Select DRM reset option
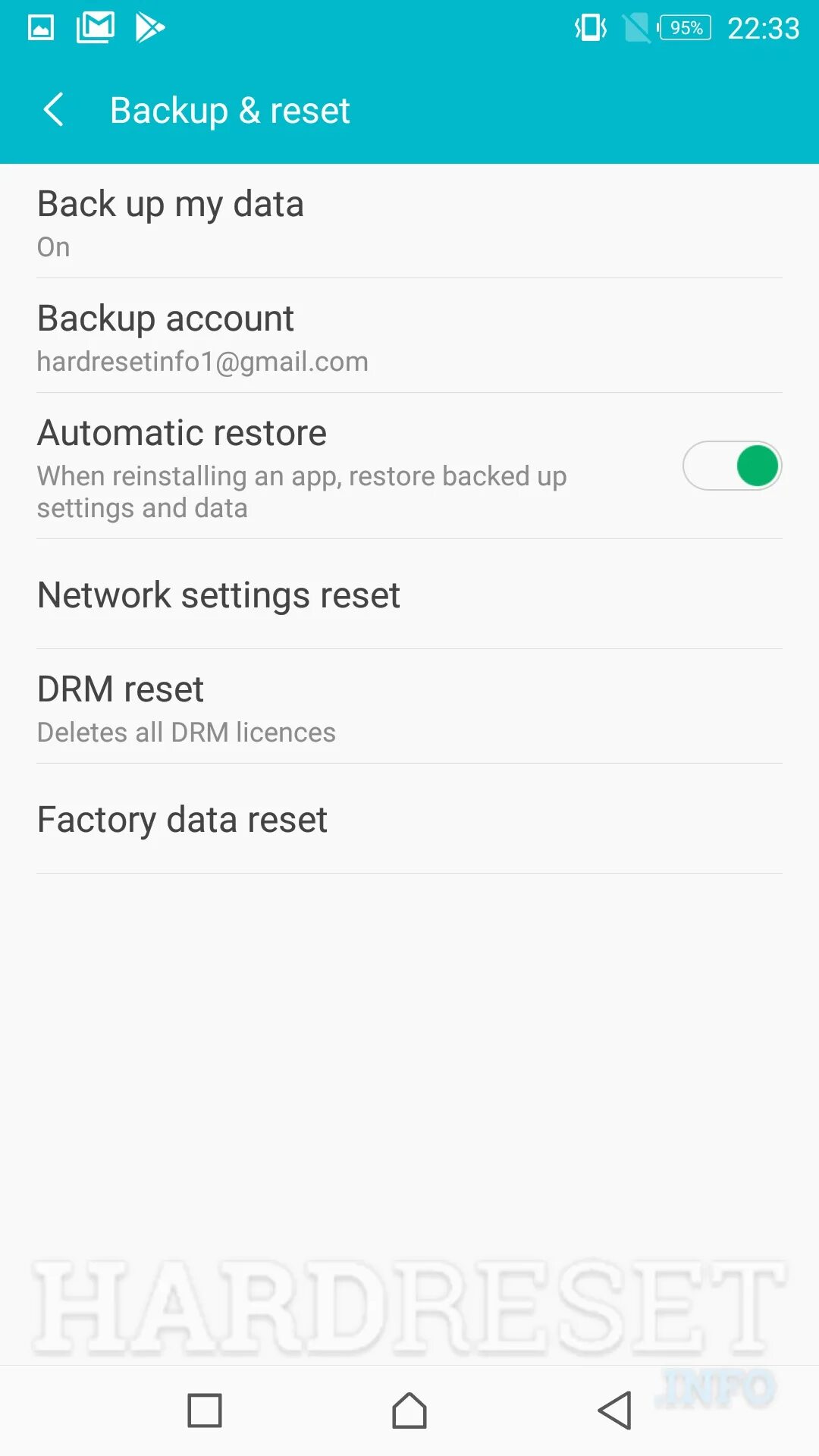819x1456 pixels. [x=409, y=707]
